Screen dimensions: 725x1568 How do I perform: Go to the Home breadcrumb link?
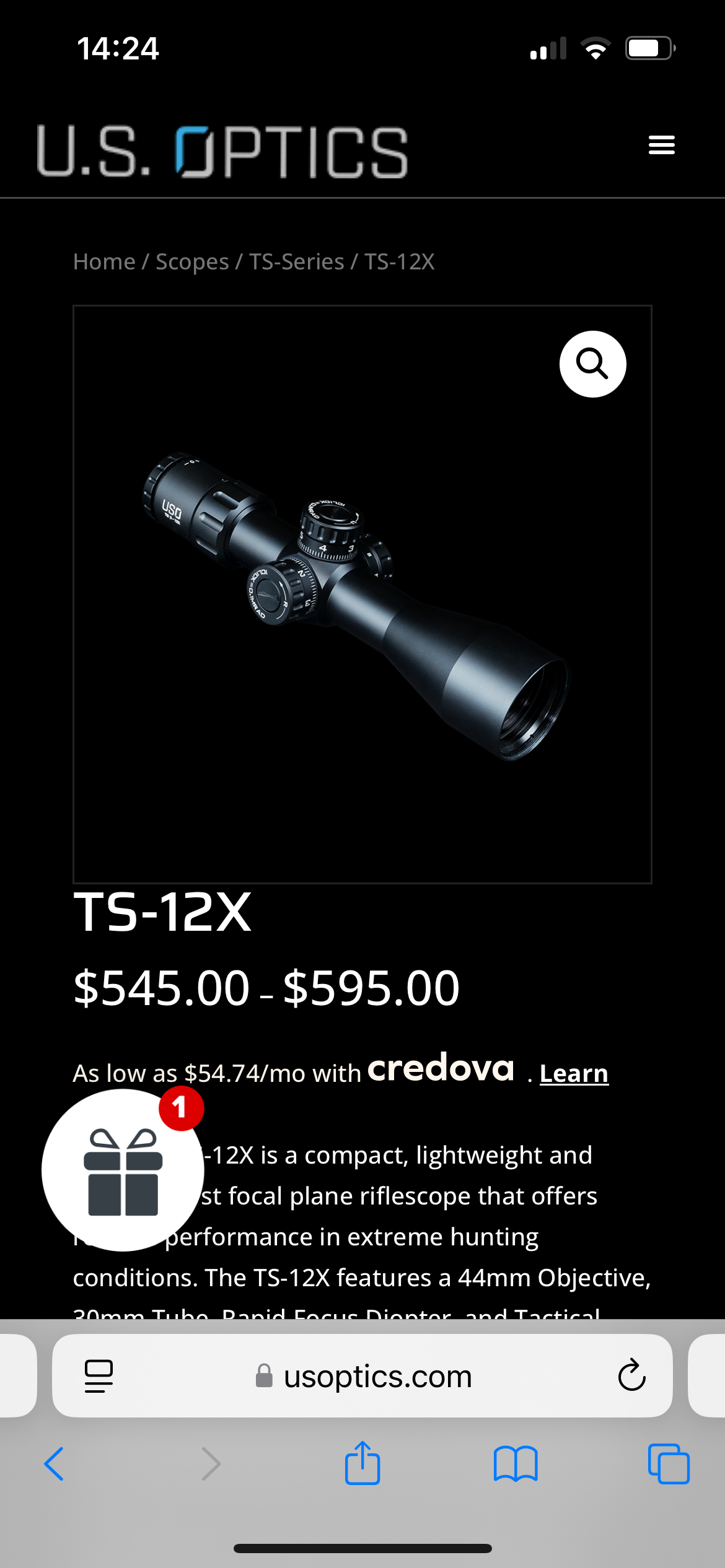pyautogui.click(x=104, y=262)
